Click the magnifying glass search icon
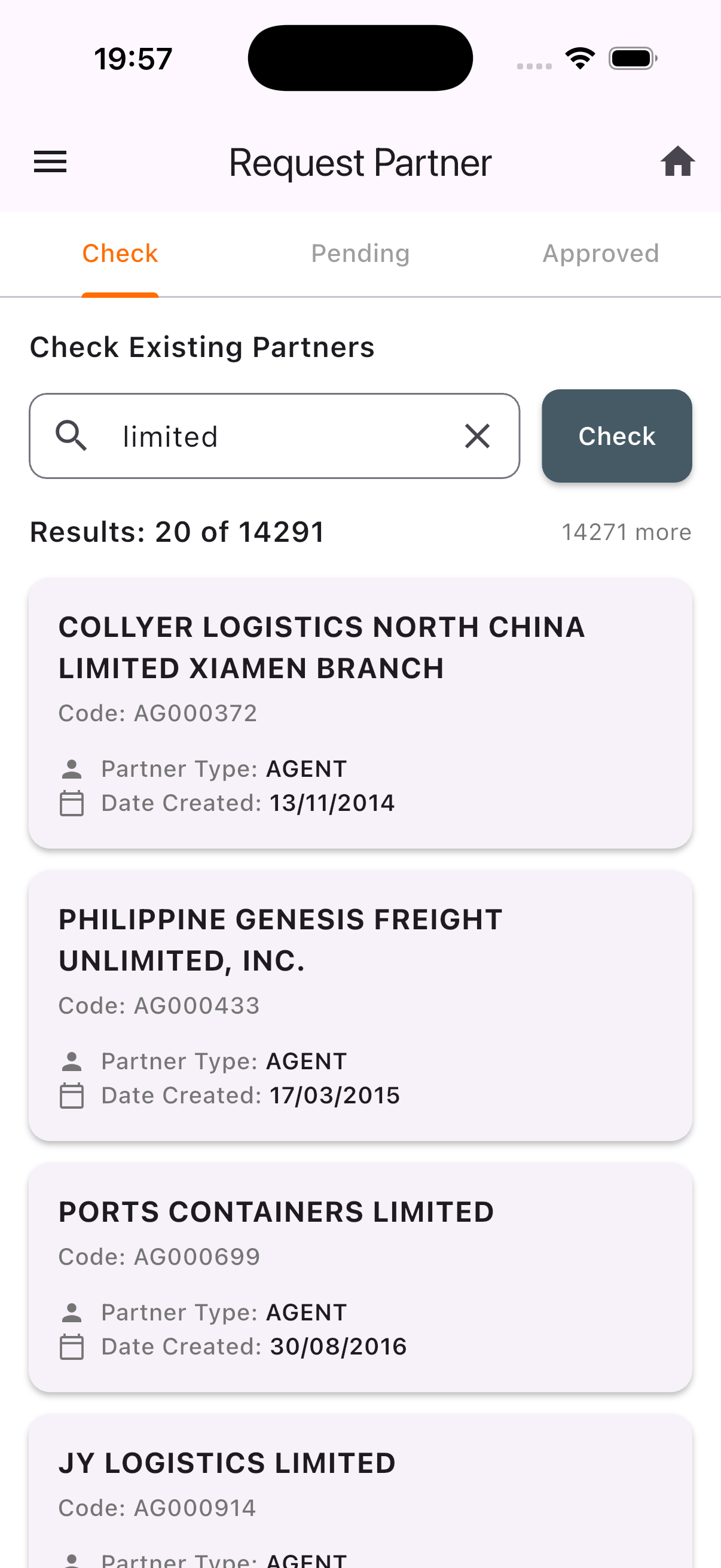The width and height of the screenshot is (721, 1568). point(72,435)
